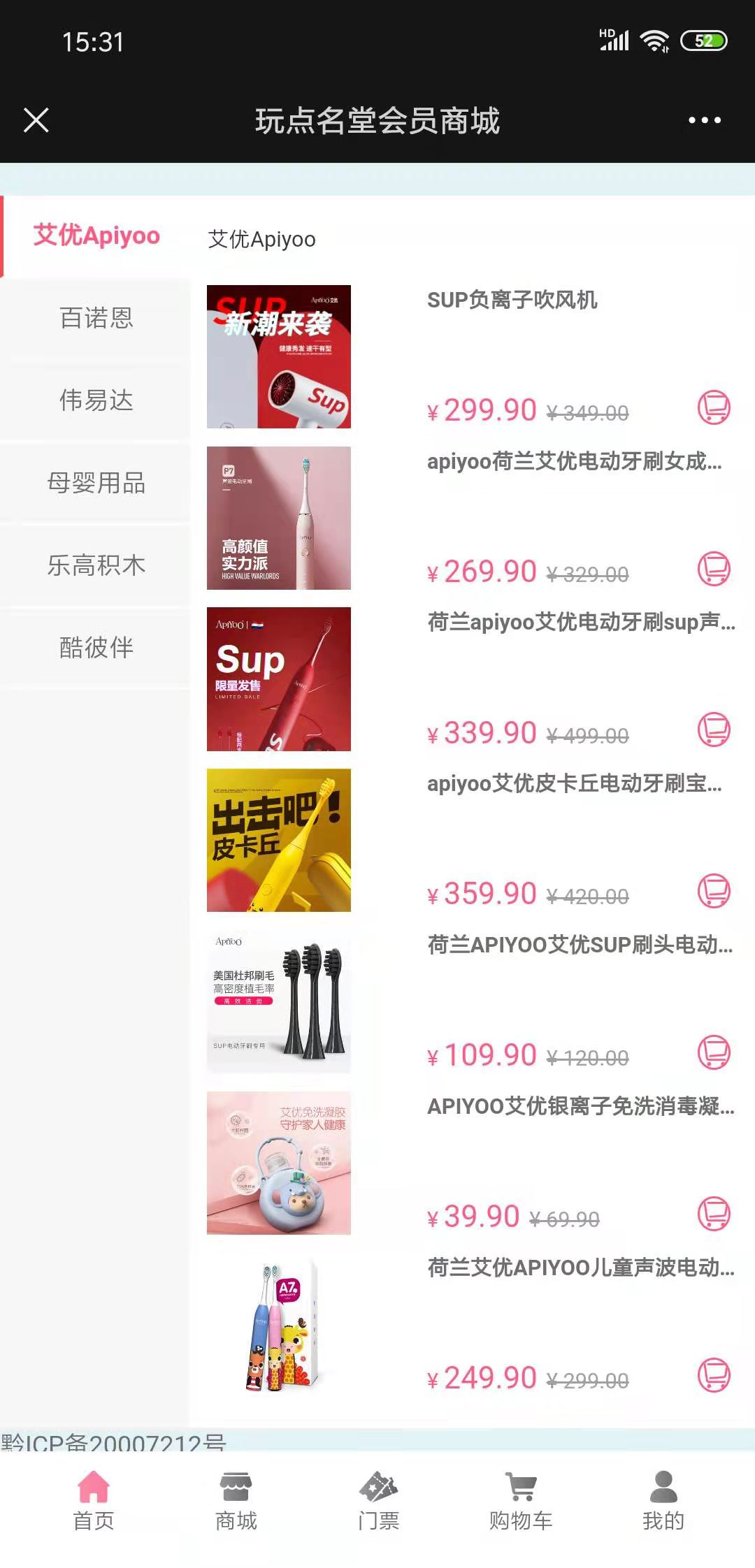Close the 玩点名堂会员商城 page
This screenshot has height=1568, width=755.
point(36,120)
